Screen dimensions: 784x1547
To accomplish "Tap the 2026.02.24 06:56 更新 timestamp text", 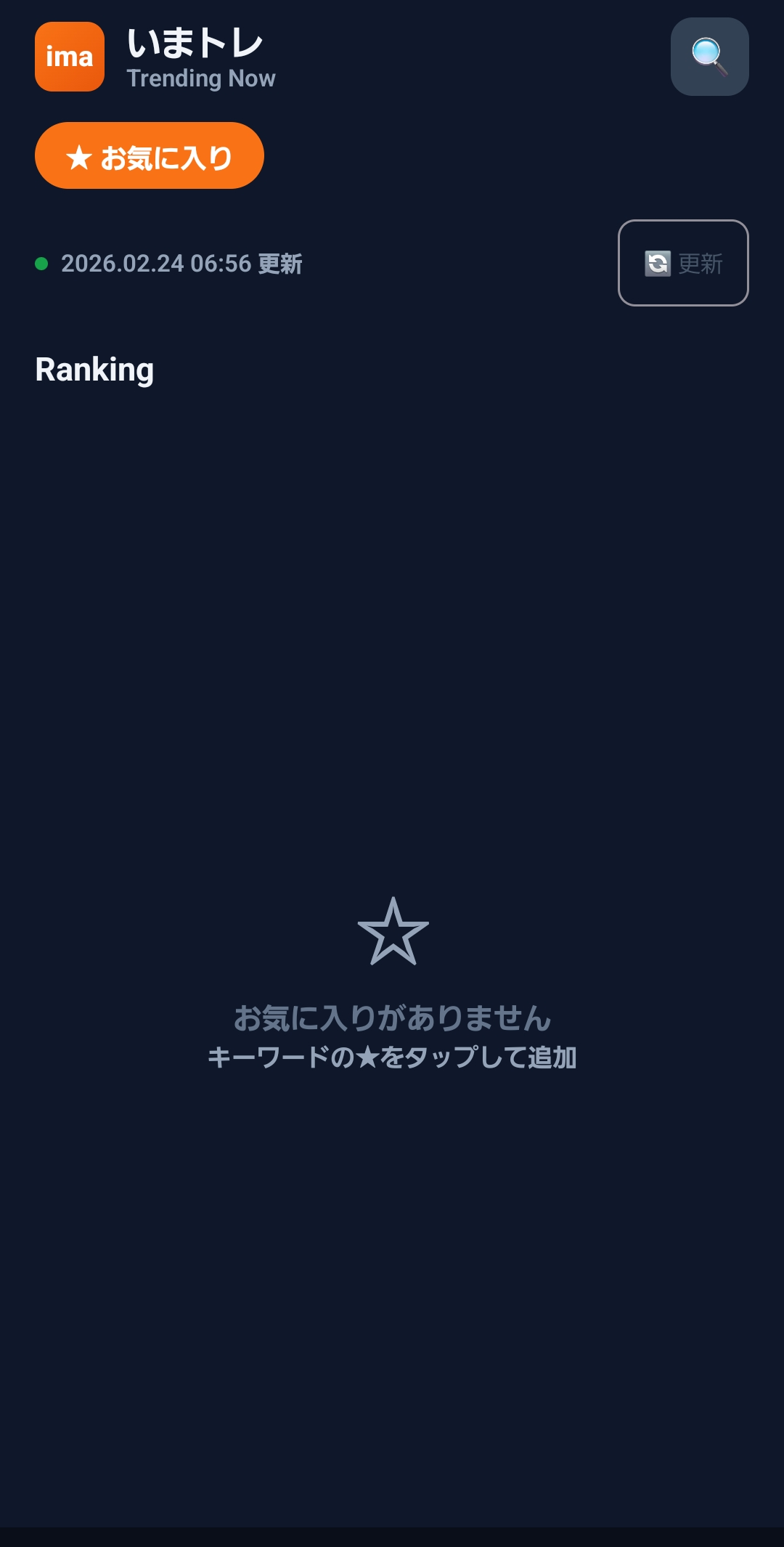I will (181, 264).
